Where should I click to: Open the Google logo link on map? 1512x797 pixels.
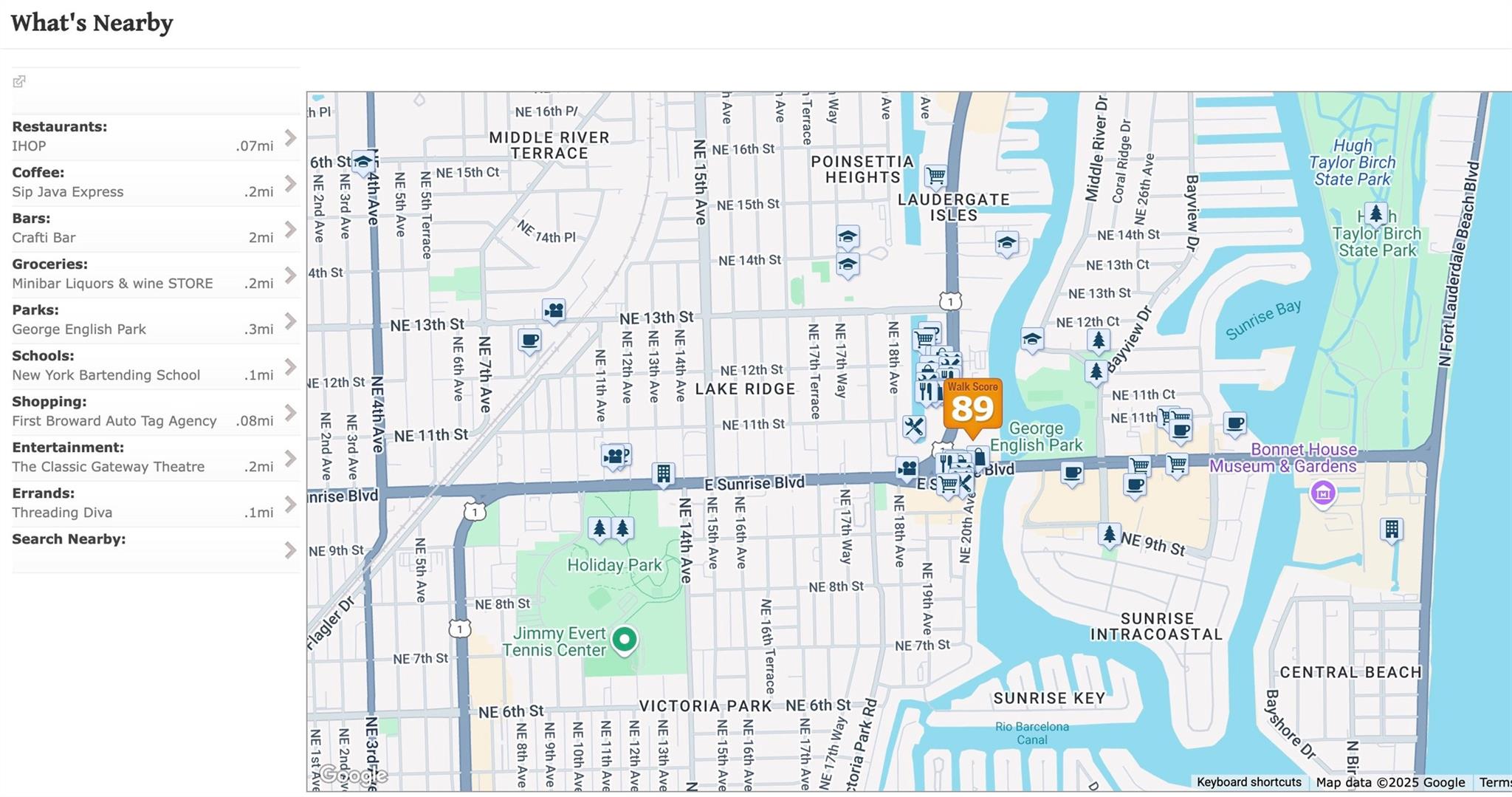[x=353, y=775]
